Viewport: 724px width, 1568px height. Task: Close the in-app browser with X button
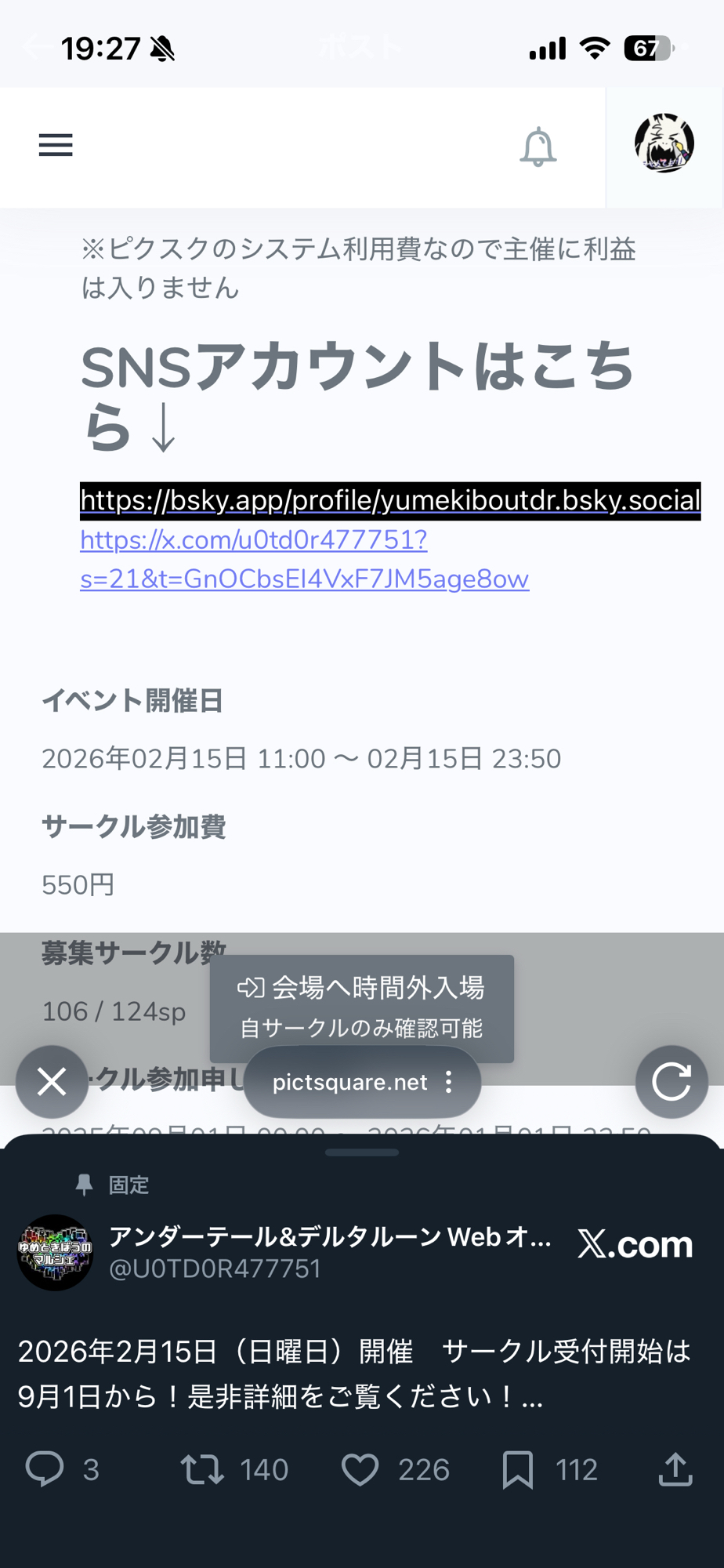52,1082
